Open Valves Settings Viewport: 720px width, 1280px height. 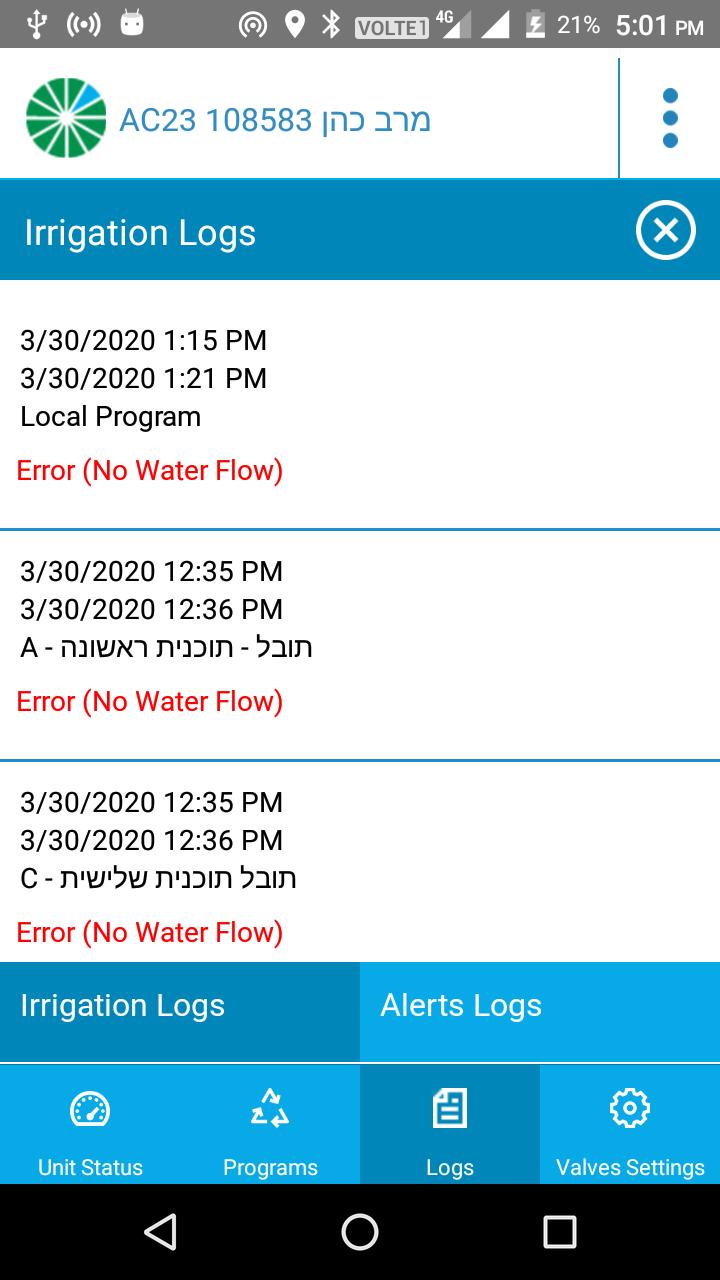[630, 1125]
